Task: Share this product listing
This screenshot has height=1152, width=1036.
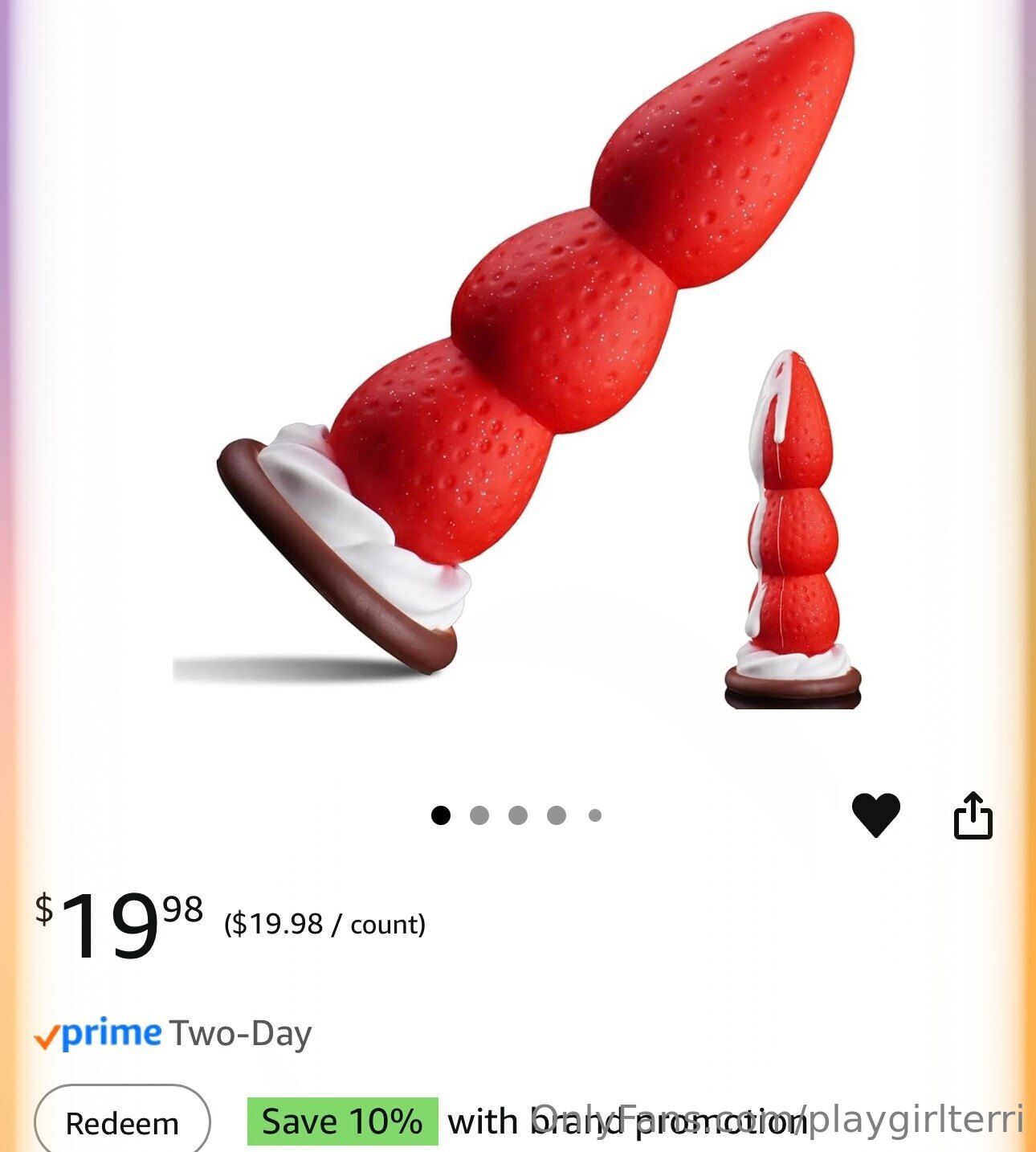Action: pyautogui.click(x=973, y=815)
